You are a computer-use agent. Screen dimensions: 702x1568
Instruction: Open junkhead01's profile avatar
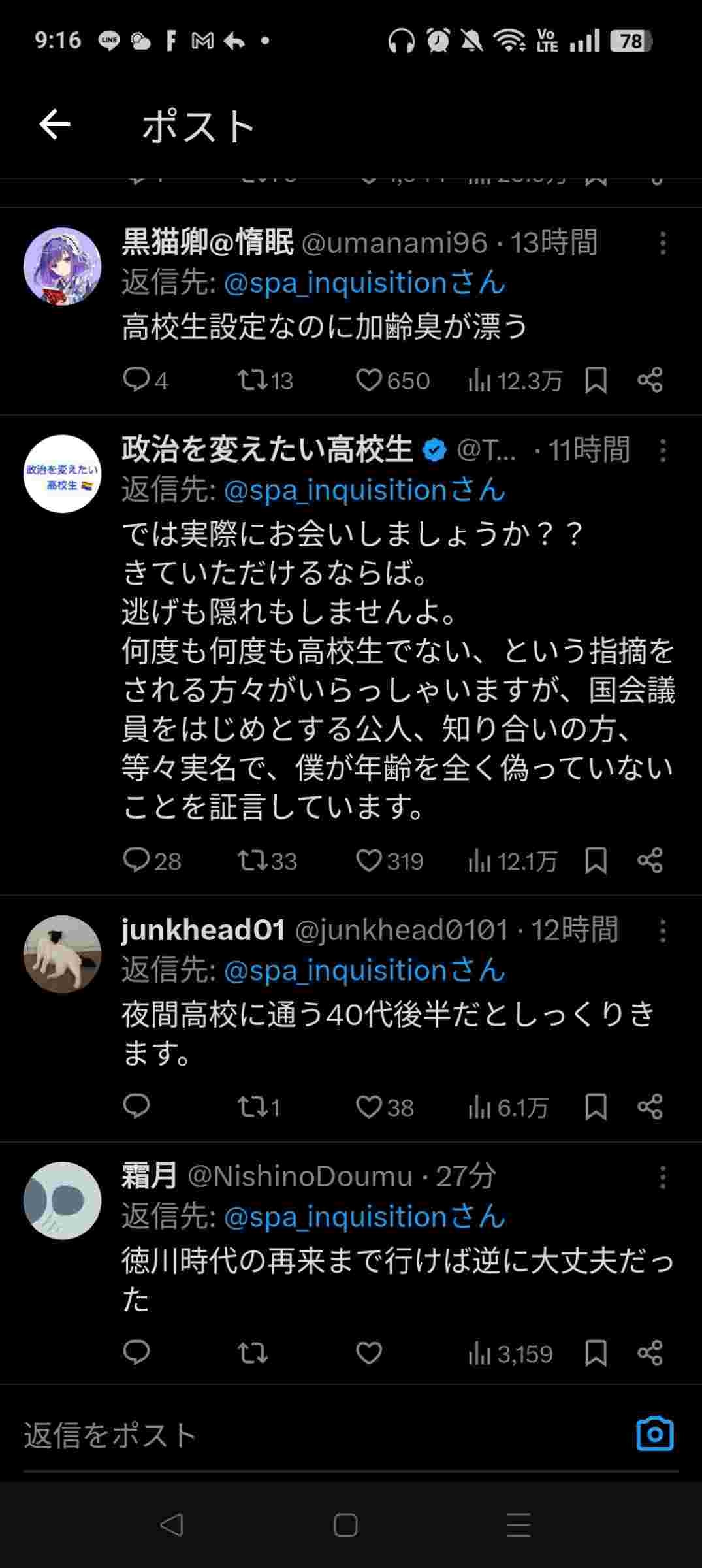pyautogui.click(x=63, y=954)
